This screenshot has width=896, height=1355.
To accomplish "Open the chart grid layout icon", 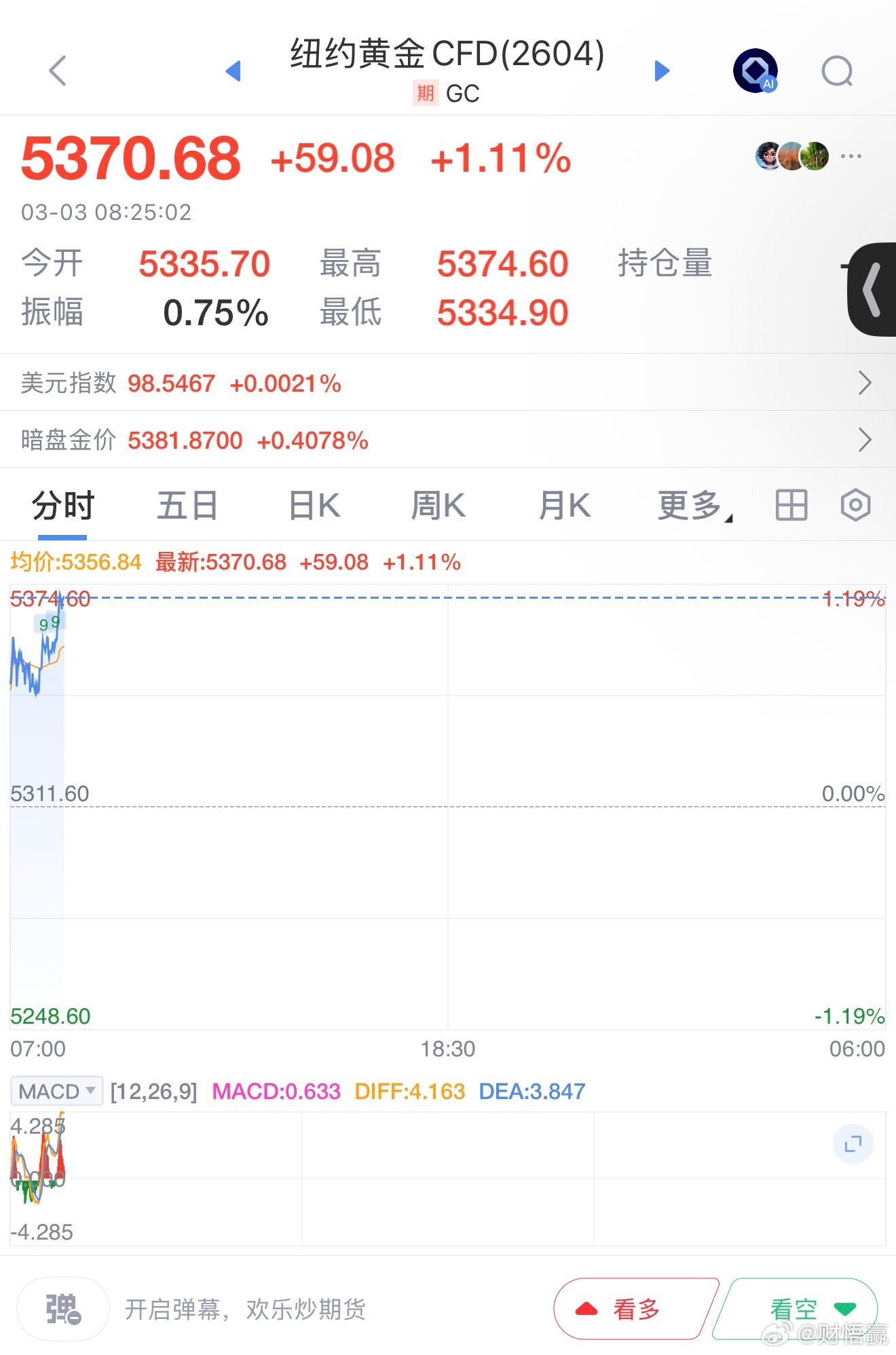I will [791, 504].
